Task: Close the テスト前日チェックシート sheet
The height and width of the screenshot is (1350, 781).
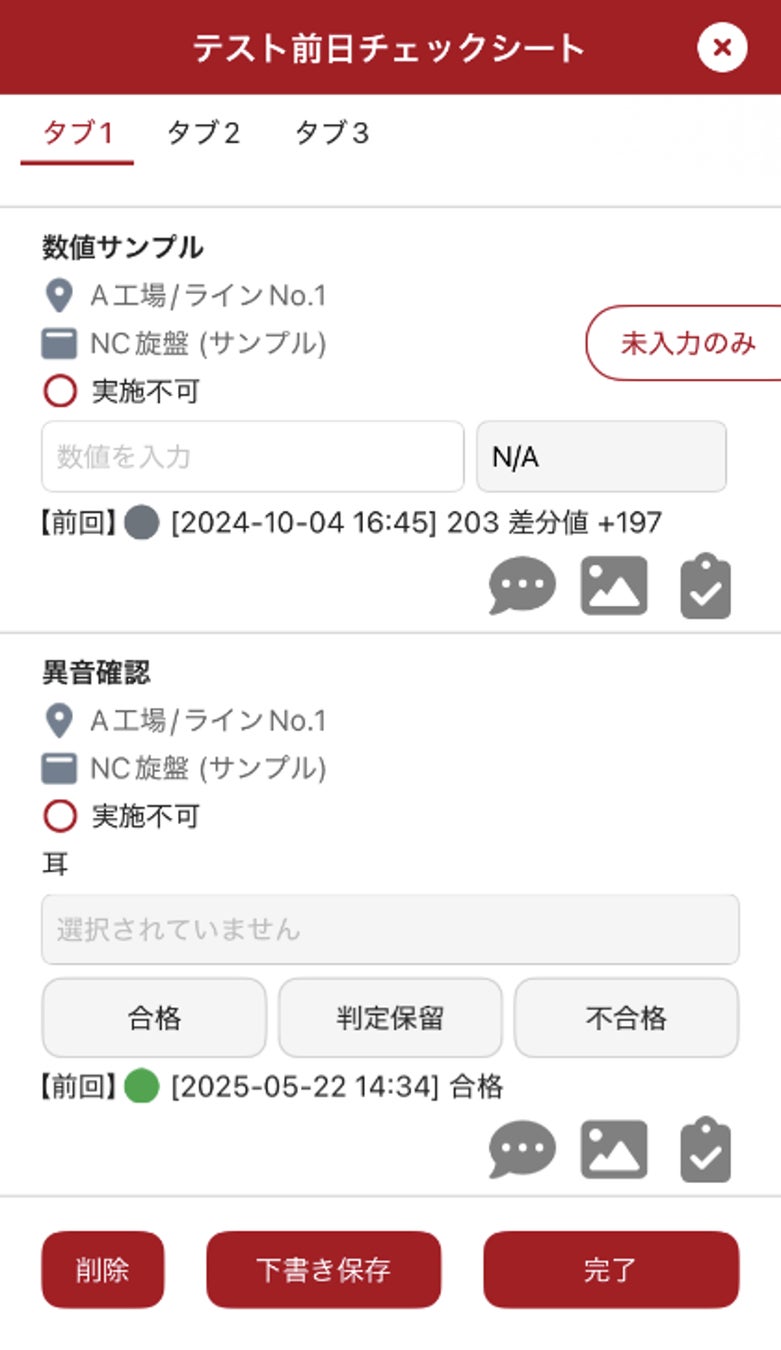Action: click(x=722, y=47)
